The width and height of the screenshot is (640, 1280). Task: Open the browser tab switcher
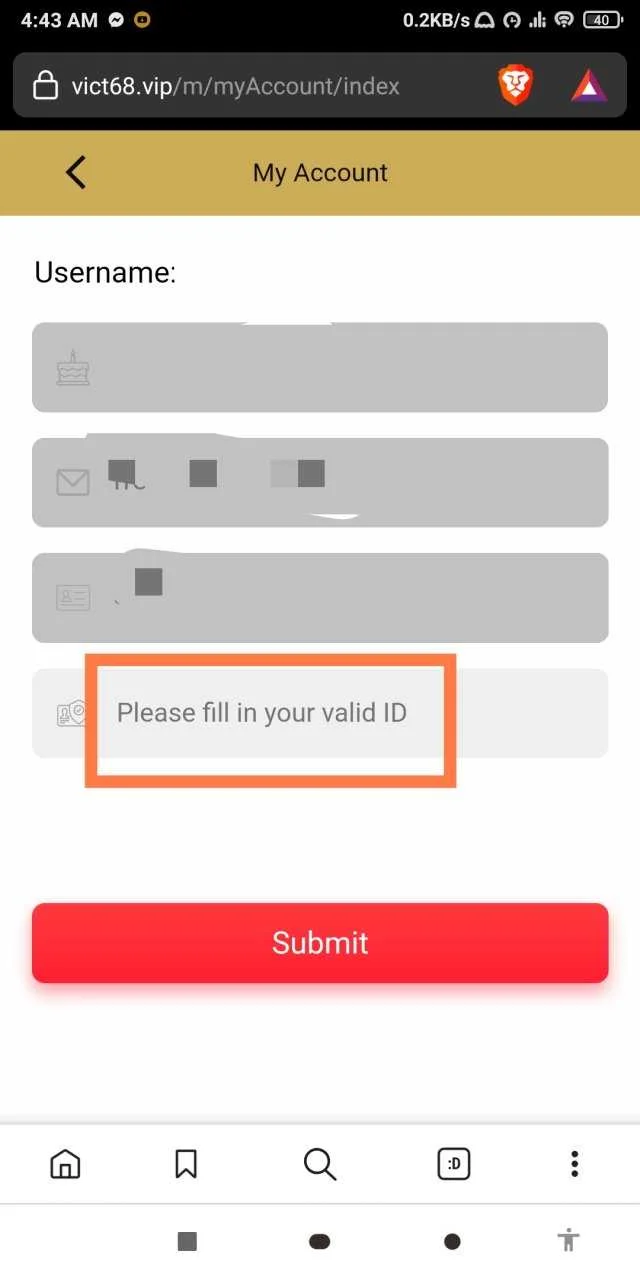point(454,1164)
